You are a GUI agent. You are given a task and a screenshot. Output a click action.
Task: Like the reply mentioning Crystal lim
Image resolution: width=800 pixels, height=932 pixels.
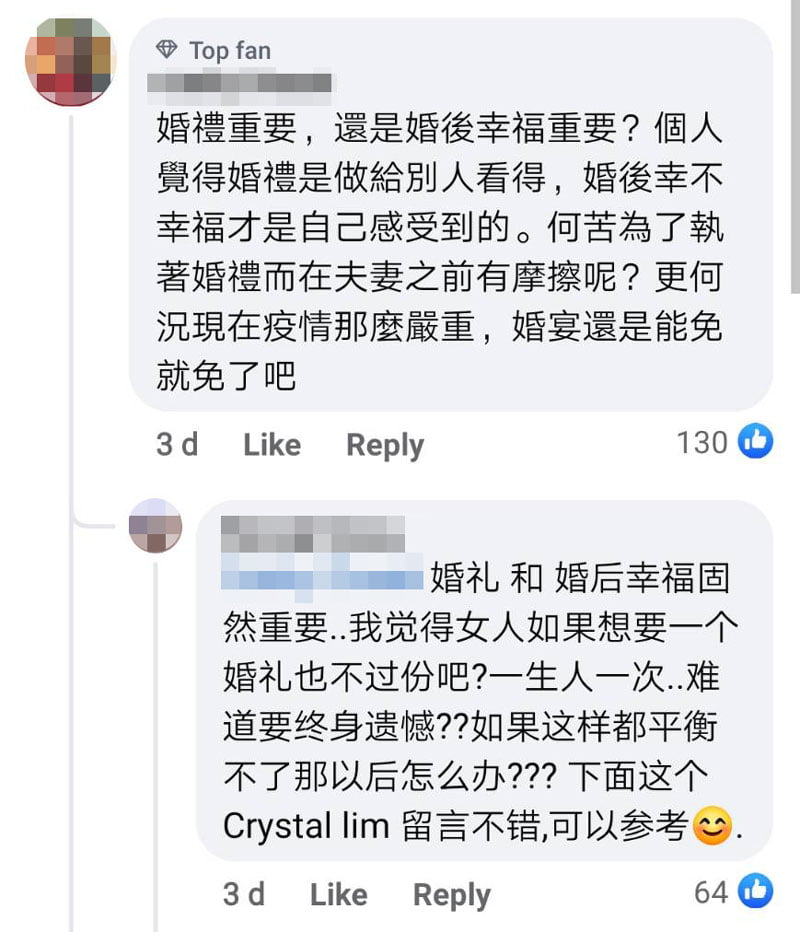tap(338, 894)
